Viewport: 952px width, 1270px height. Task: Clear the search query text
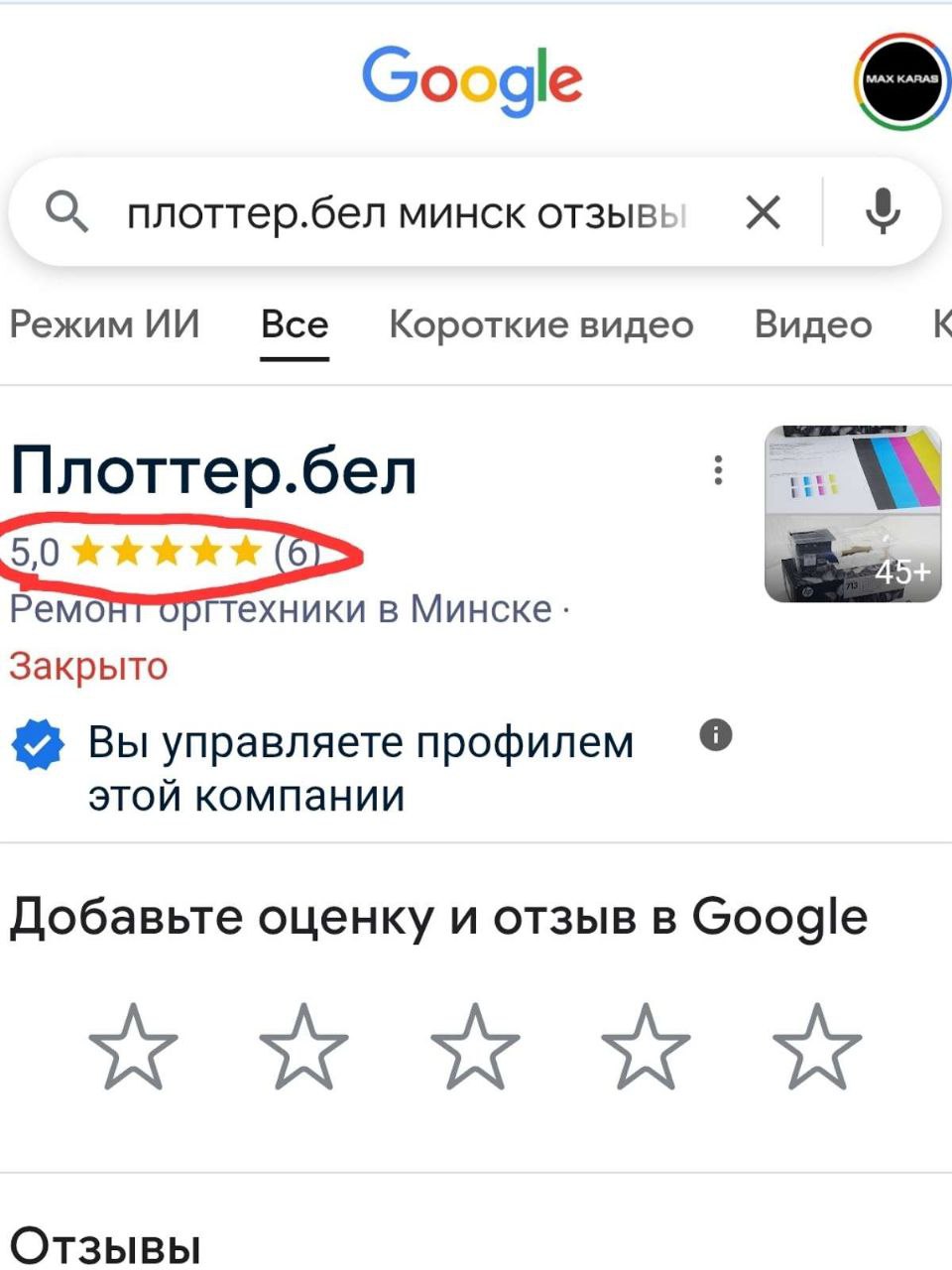point(763,212)
